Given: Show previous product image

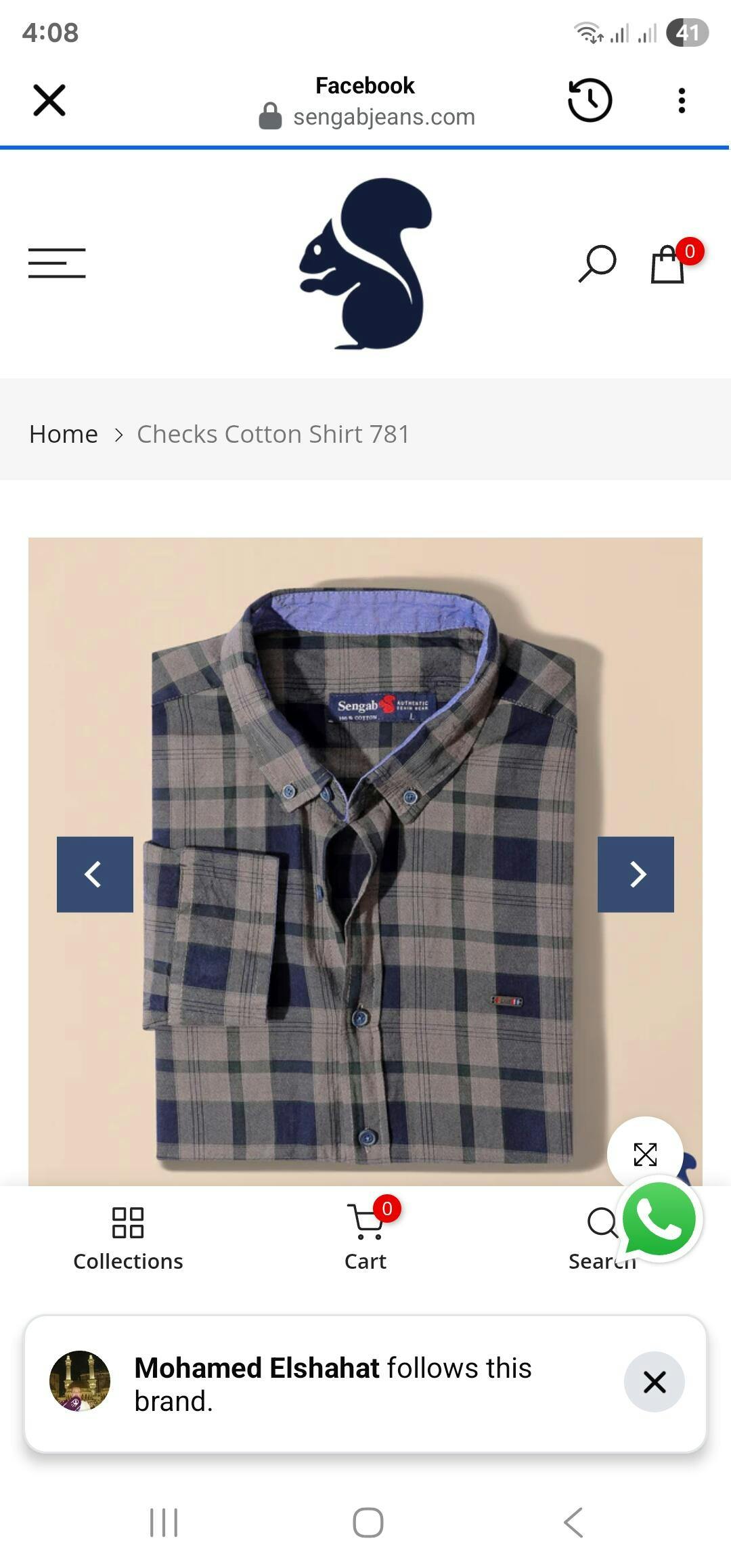Looking at the screenshot, I should 95,874.
